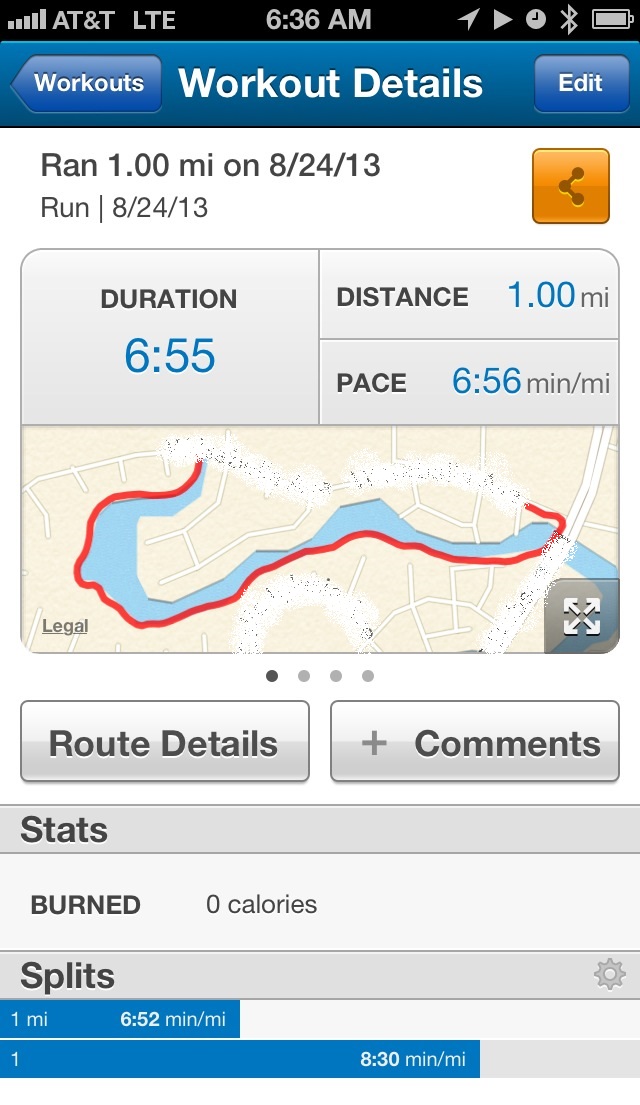The height and width of the screenshot is (1105, 640).
Task: Share this workout via the orange icon
Action: pyautogui.click(x=570, y=186)
